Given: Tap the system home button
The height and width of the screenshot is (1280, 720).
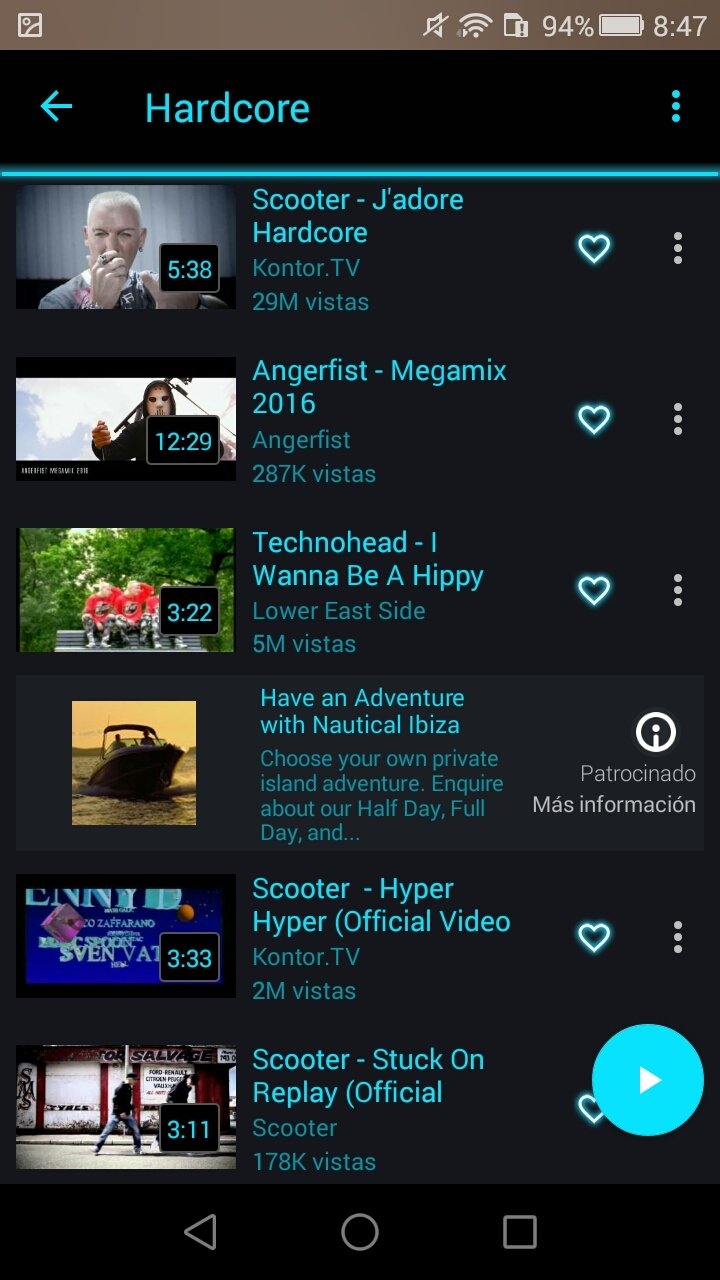Looking at the screenshot, I should [x=360, y=1232].
